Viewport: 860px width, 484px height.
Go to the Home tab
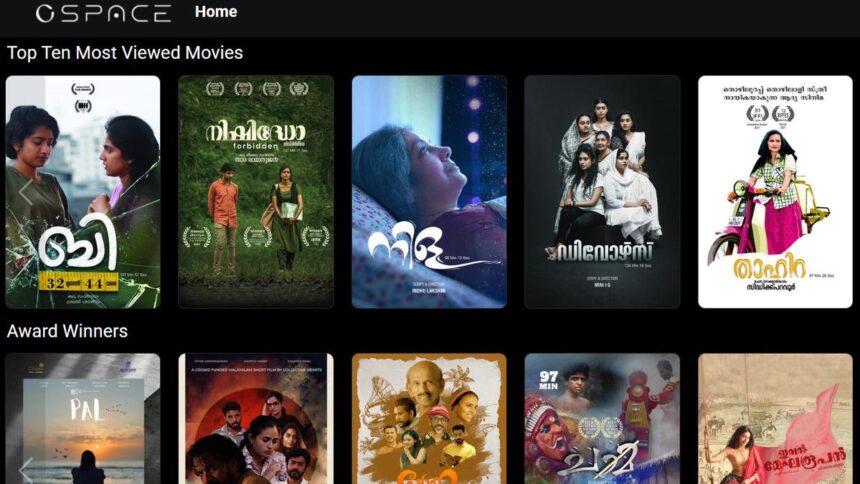click(x=215, y=12)
